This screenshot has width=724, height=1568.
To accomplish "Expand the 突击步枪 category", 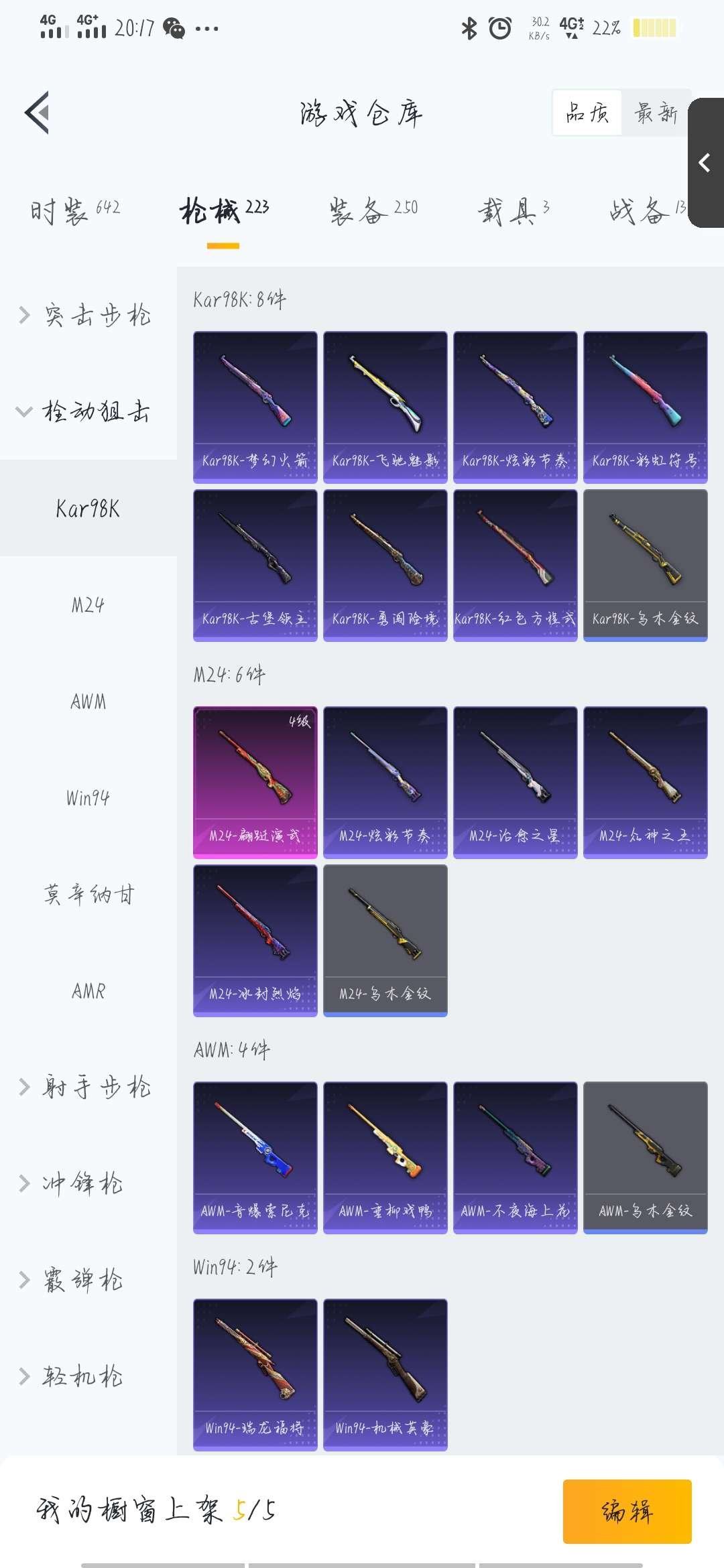I will pos(87,315).
